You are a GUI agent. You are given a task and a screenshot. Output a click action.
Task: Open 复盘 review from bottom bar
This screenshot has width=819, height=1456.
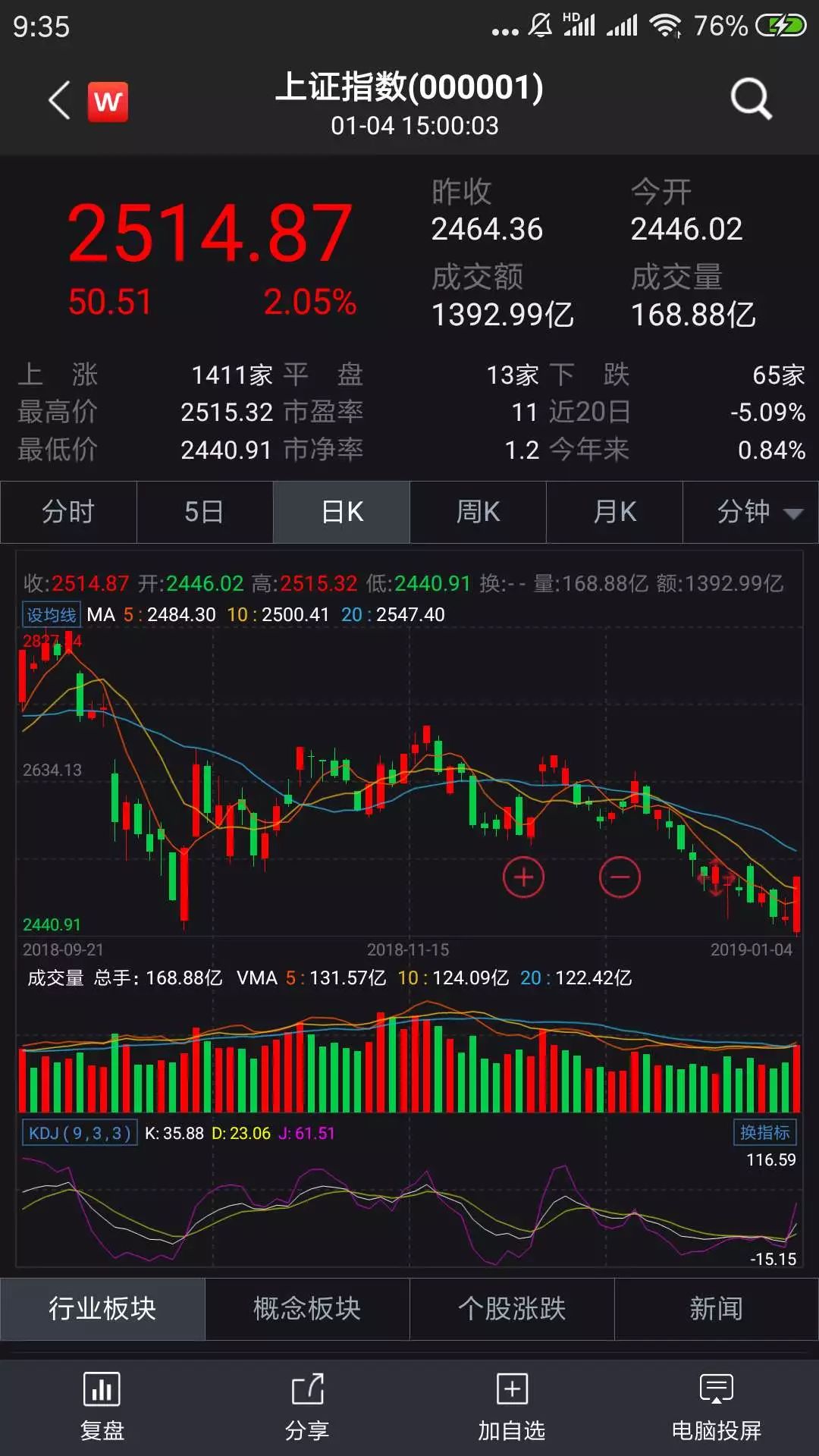click(x=102, y=1406)
